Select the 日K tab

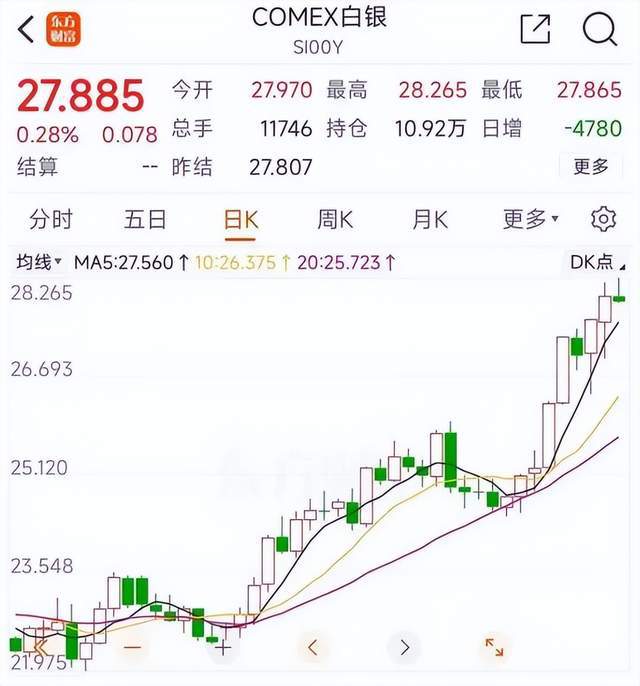point(241,219)
